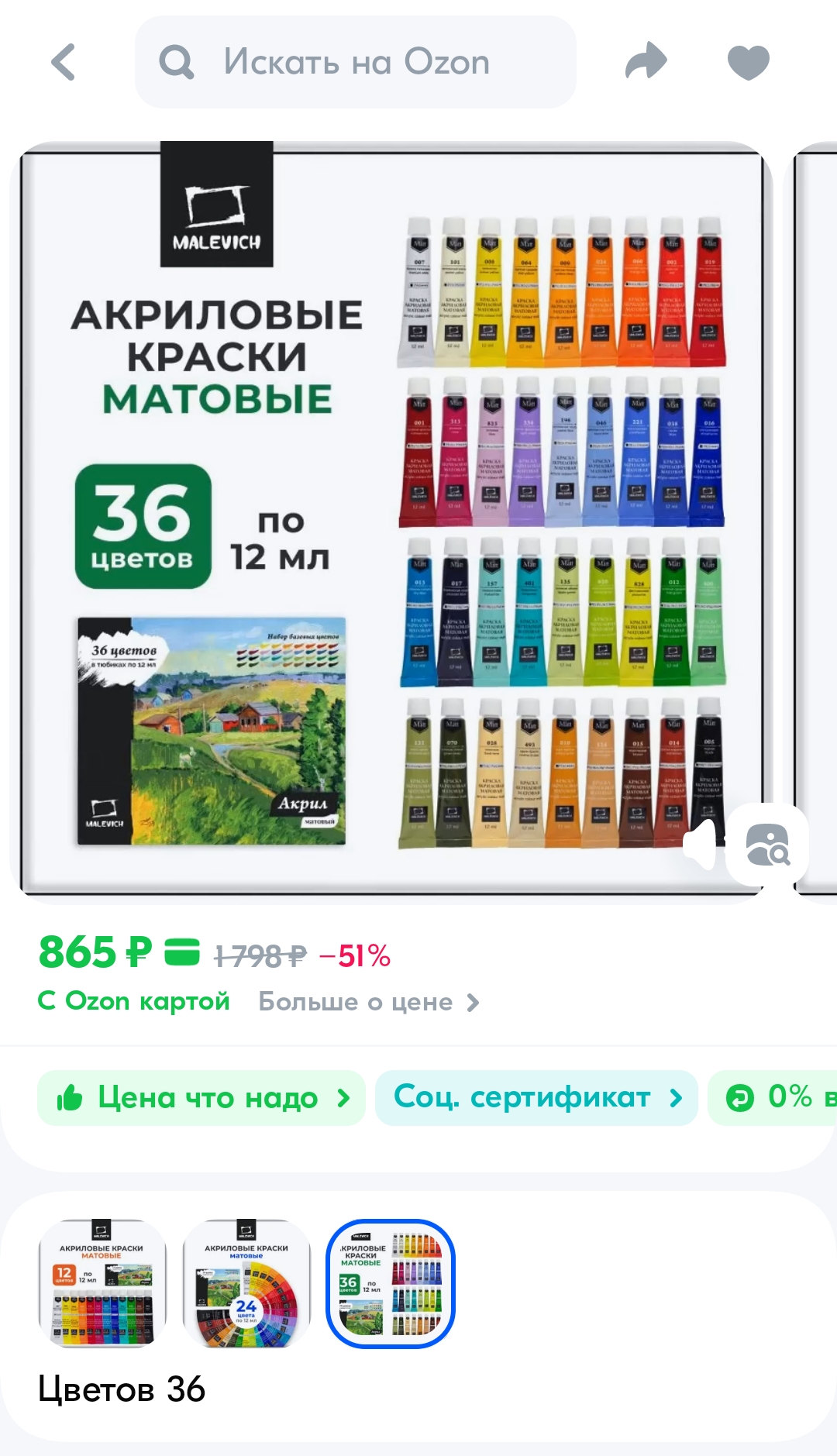Tap the Ozon search field

356,62
